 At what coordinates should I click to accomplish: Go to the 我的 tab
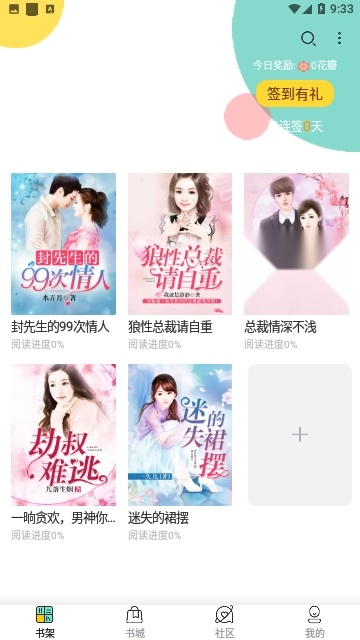pyautogui.click(x=315, y=622)
